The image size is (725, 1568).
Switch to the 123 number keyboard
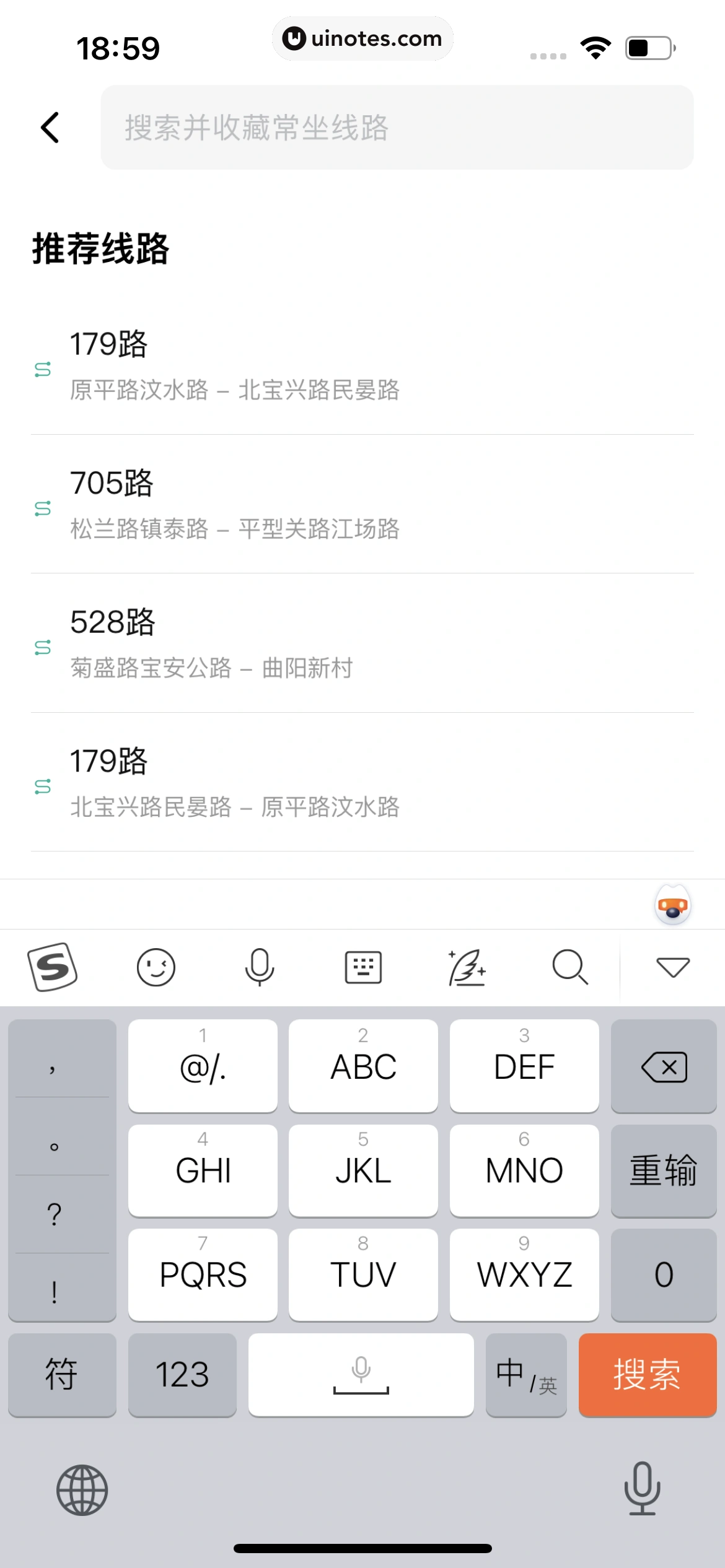[182, 1374]
